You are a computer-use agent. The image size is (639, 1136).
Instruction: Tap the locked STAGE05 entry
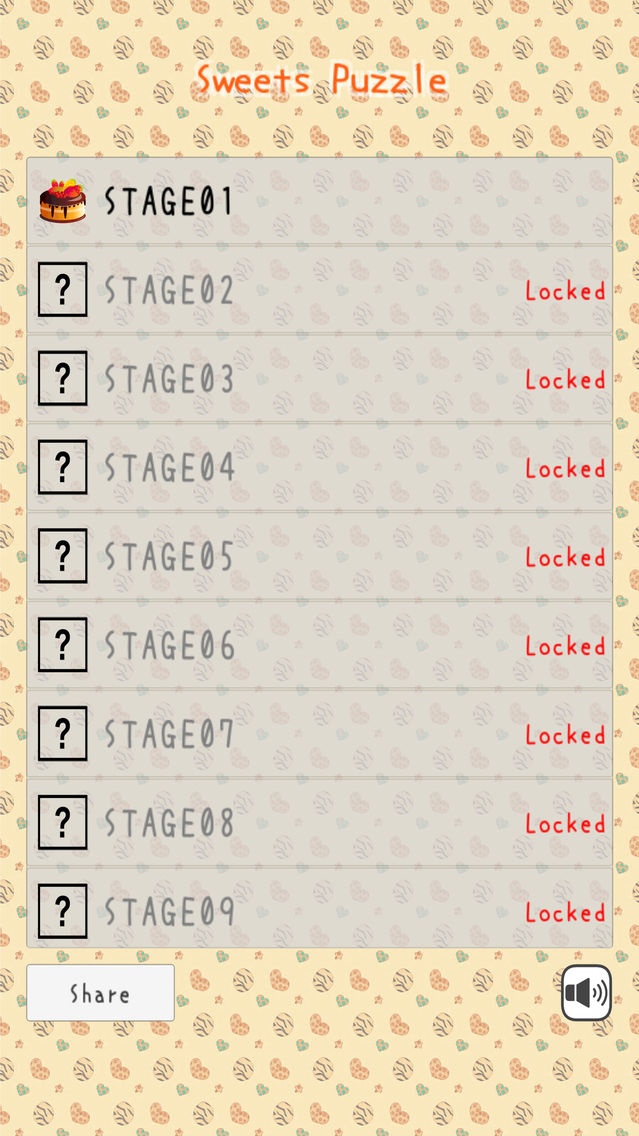[320, 556]
